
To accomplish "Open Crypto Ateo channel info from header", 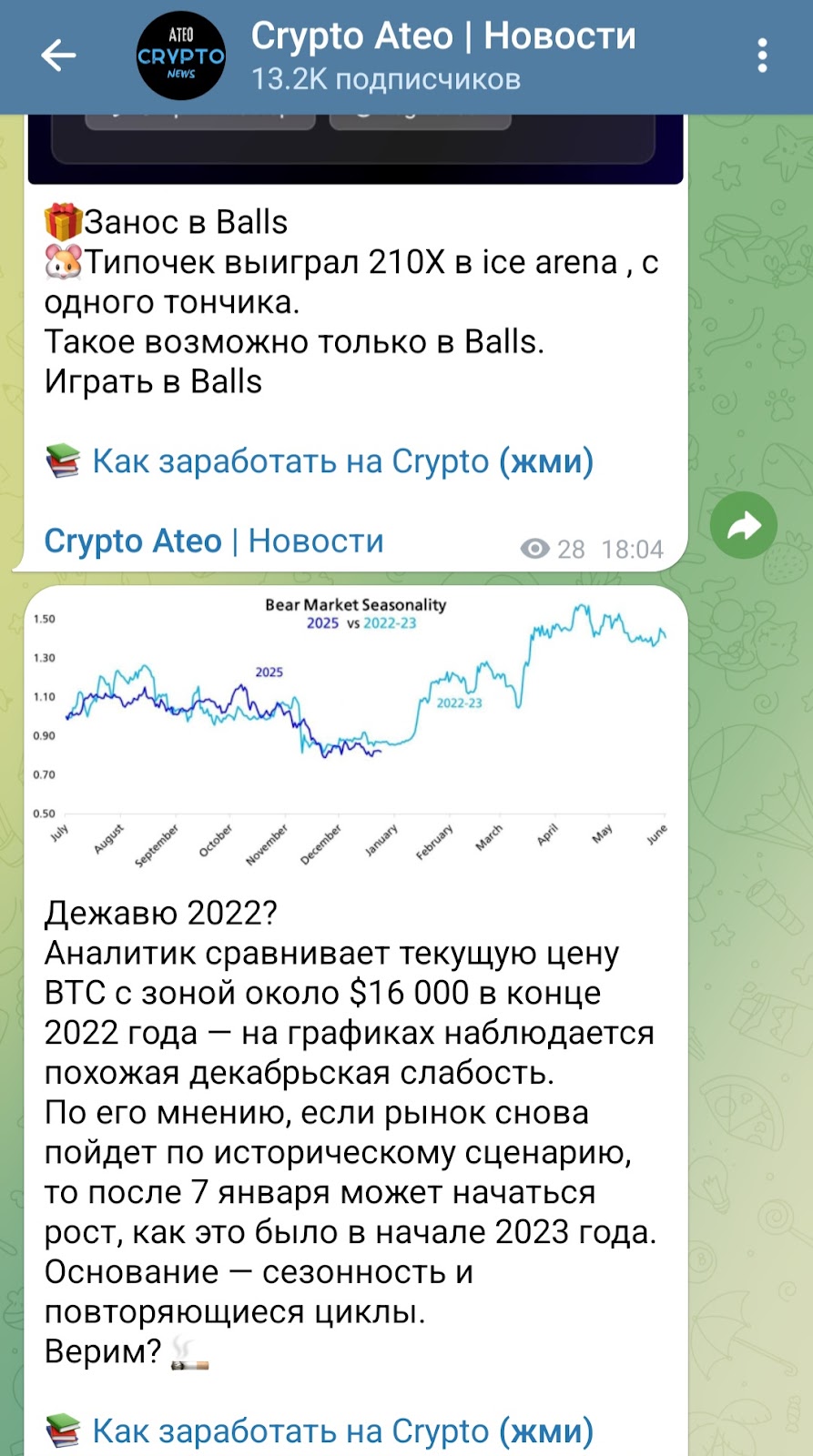I will coord(442,56).
